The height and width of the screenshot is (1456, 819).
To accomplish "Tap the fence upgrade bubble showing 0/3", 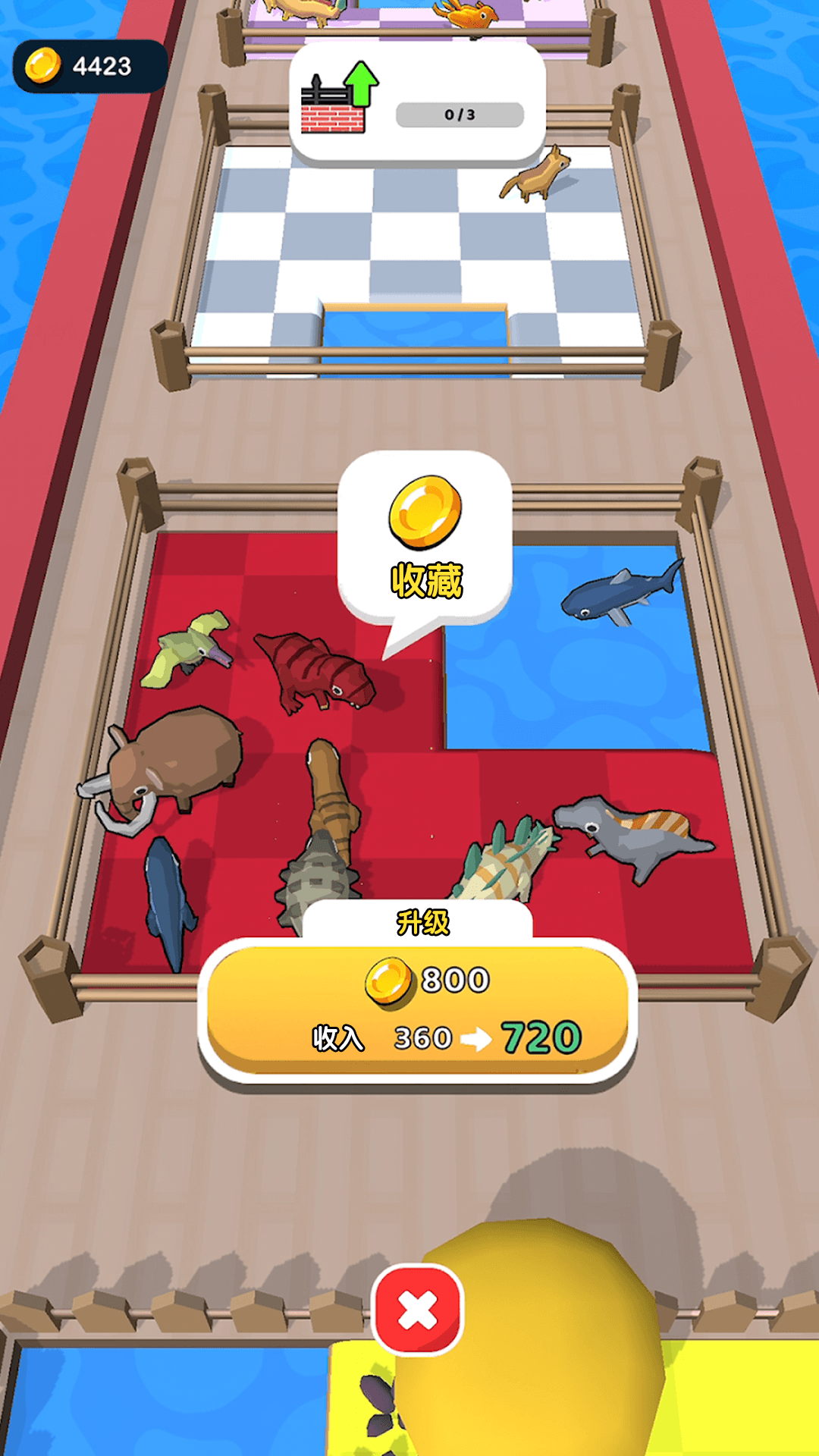I will pyautogui.click(x=417, y=102).
